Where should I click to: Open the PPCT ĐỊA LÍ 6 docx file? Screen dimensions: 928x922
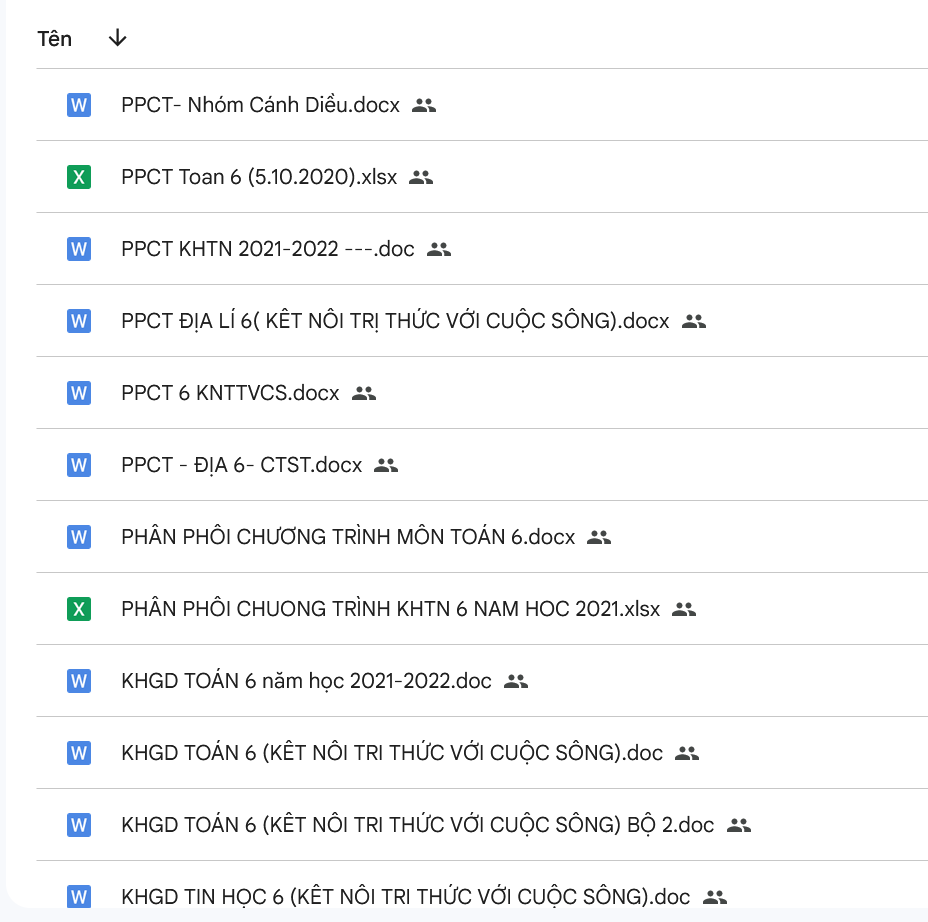[394, 321]
